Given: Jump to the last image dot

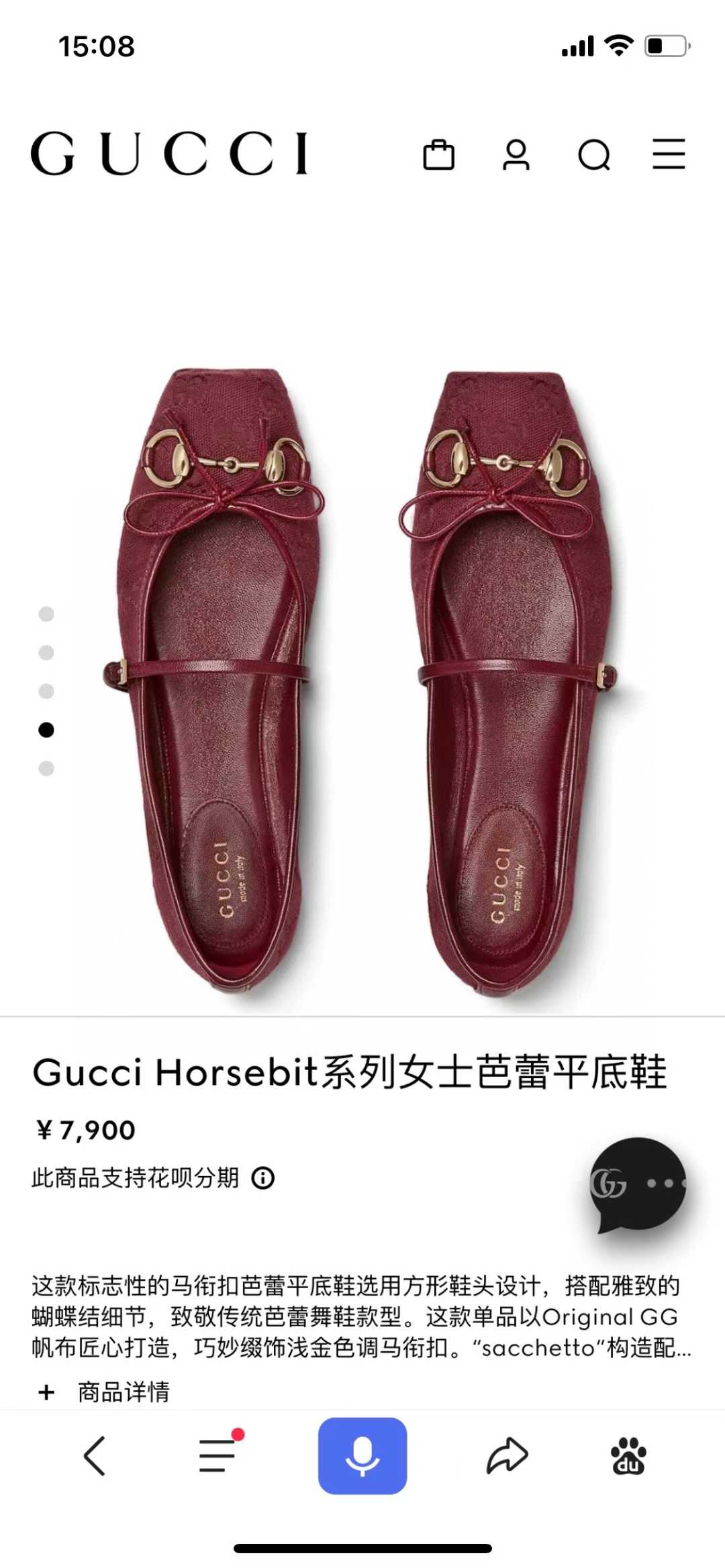Looking at the screenshot, I should click(46, 768).
